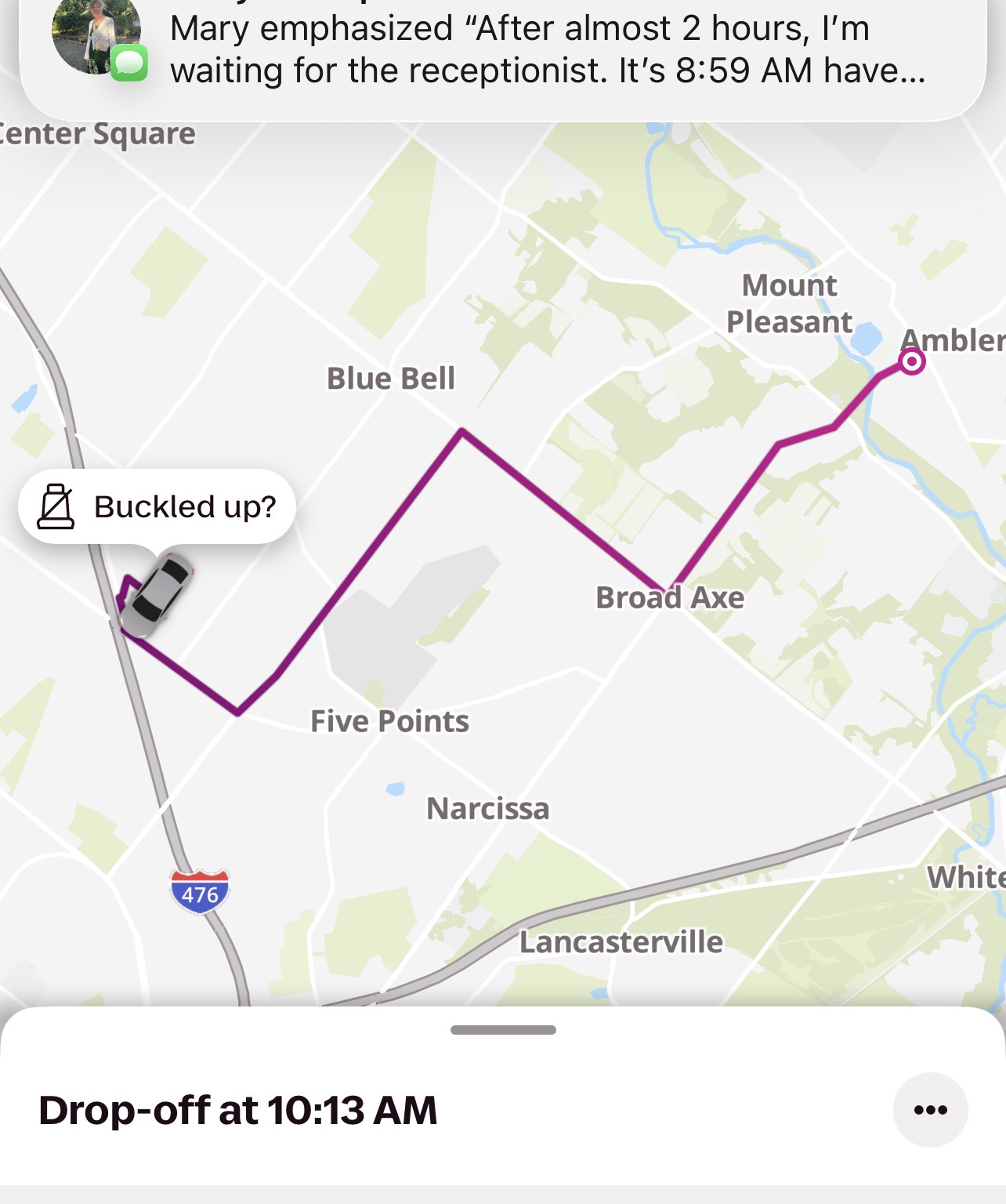
Task: Tap the Buckled up? reminder bubble
Action: pos(157,506)
